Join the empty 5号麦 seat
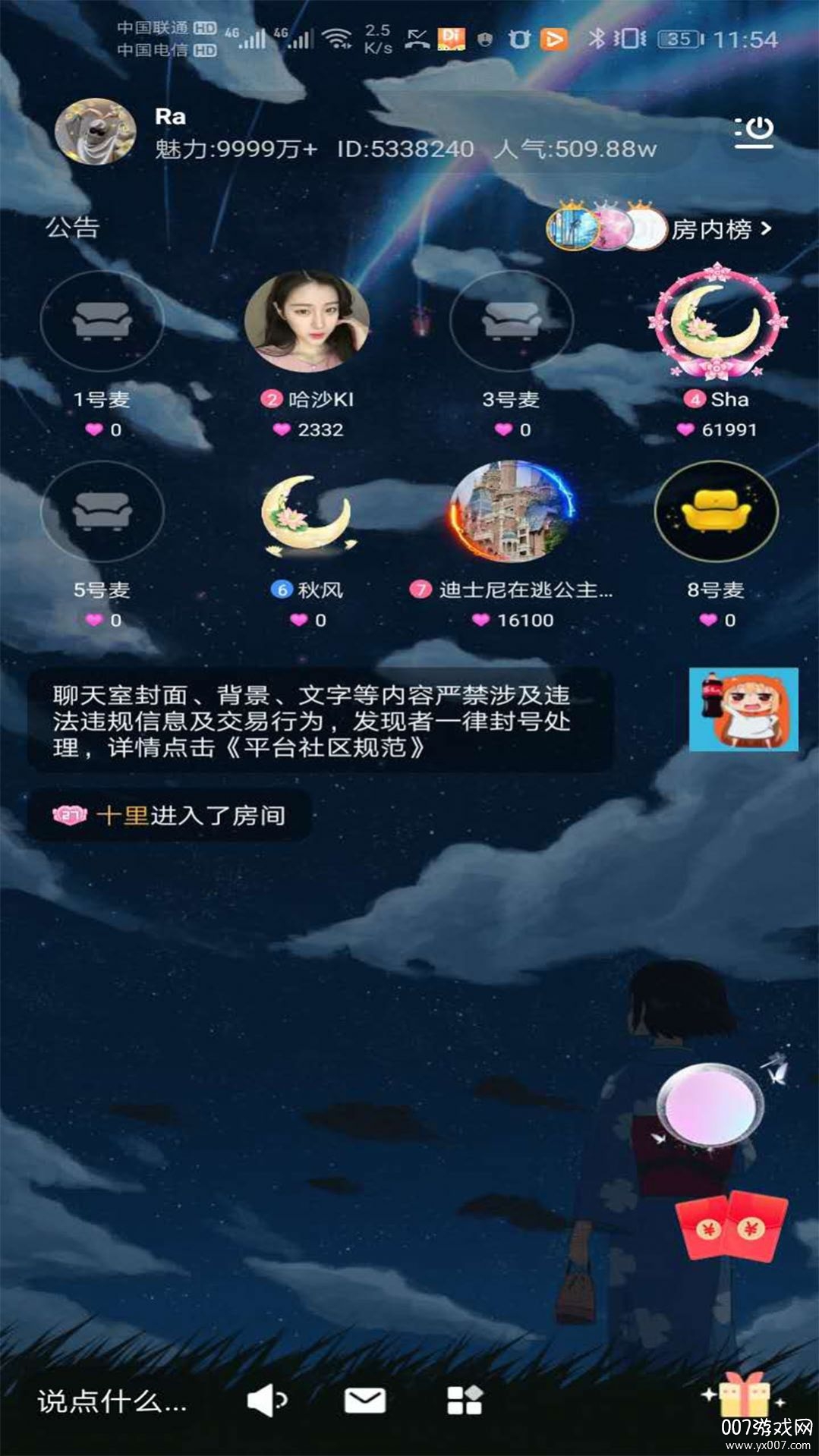 coord(102,511)
